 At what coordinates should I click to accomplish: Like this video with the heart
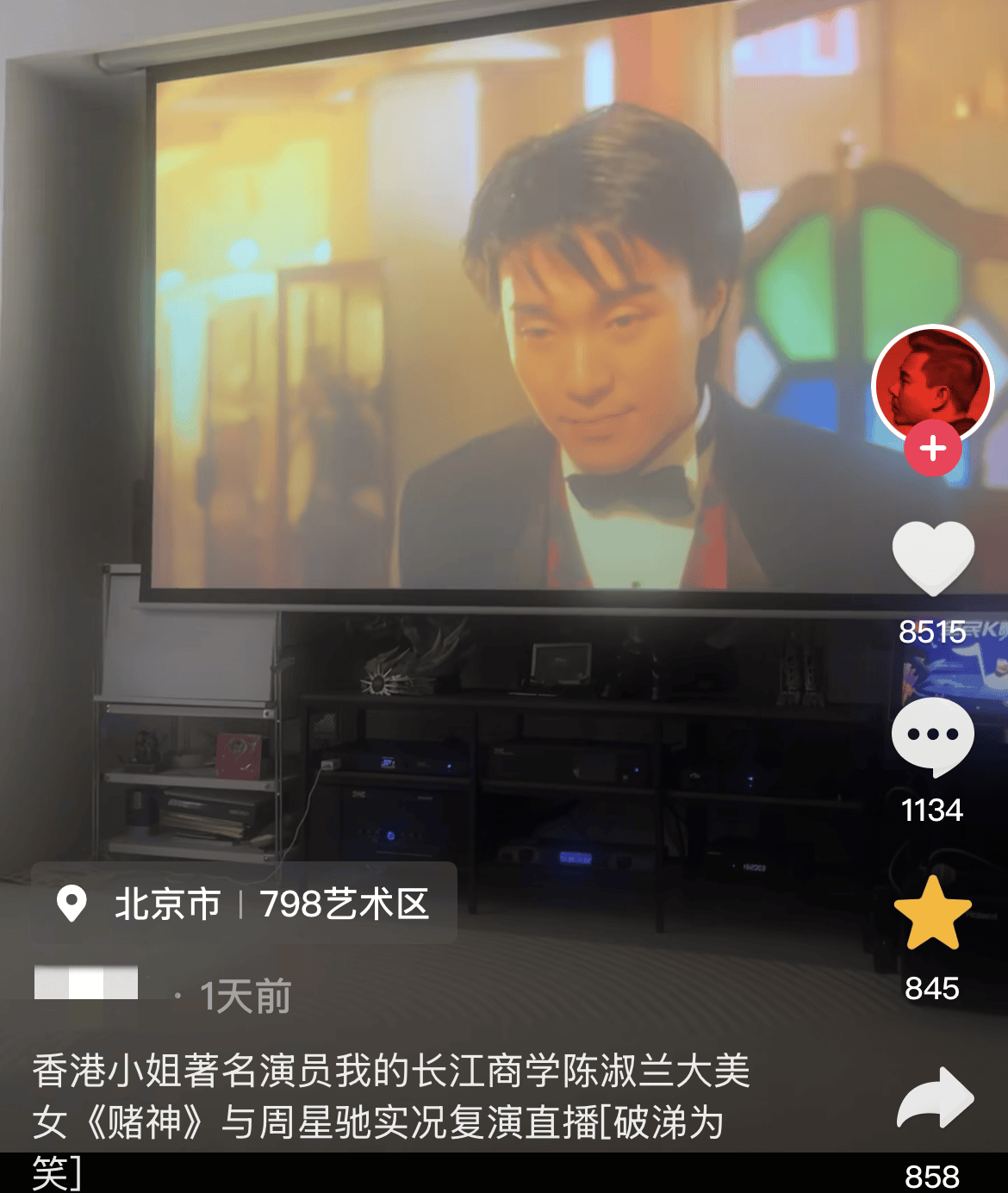[x=933, y=558]
